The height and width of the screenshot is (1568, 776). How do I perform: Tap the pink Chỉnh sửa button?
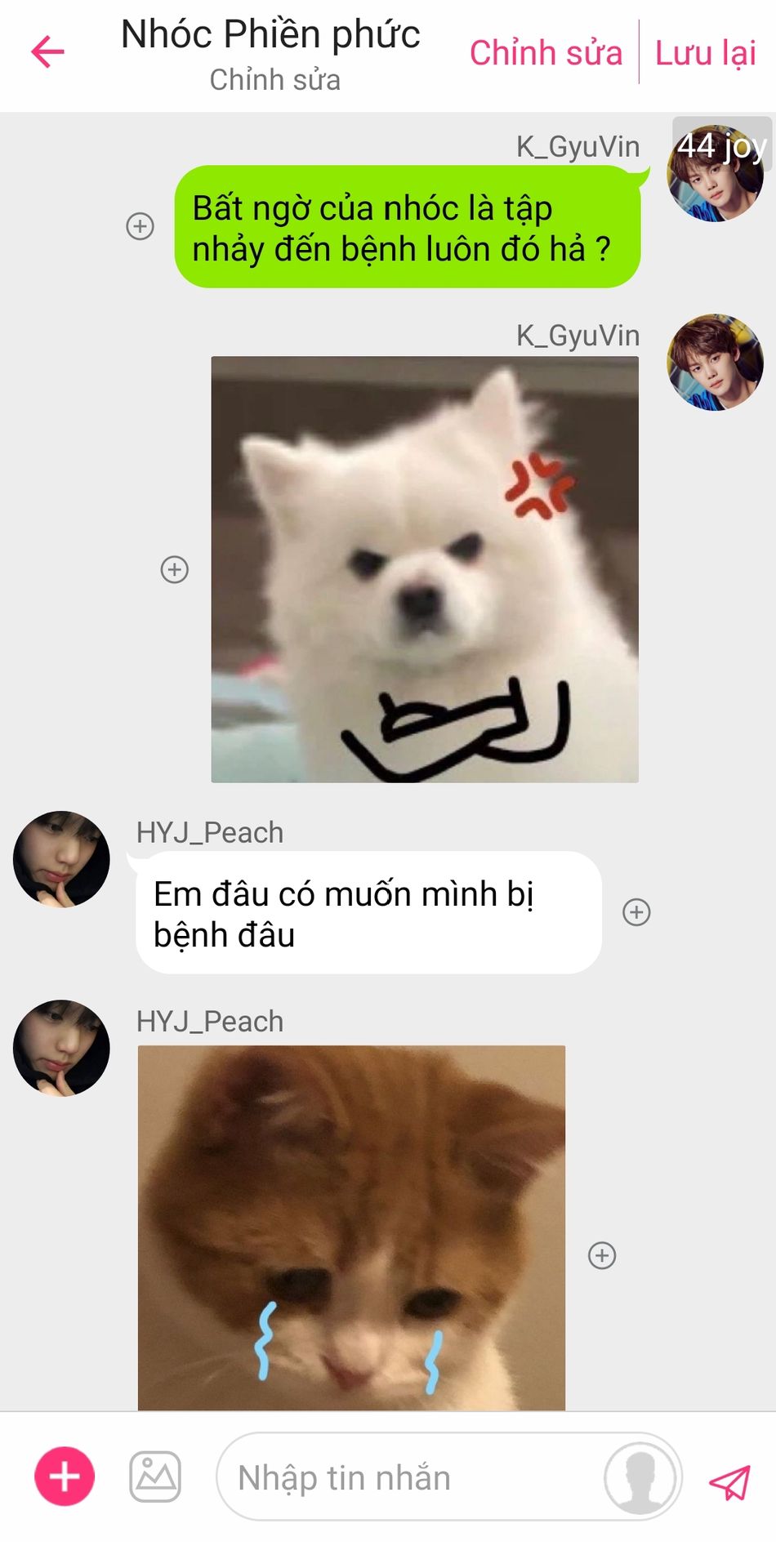click(x=546, y=53)
